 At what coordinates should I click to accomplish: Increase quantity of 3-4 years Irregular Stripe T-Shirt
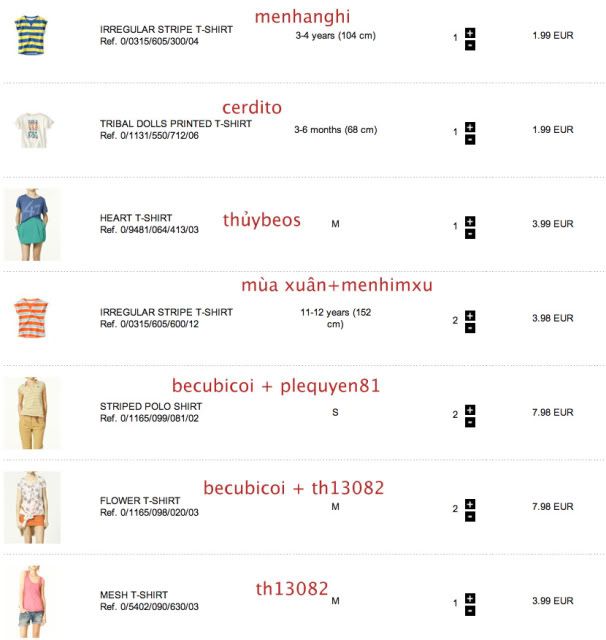point(470,33)
